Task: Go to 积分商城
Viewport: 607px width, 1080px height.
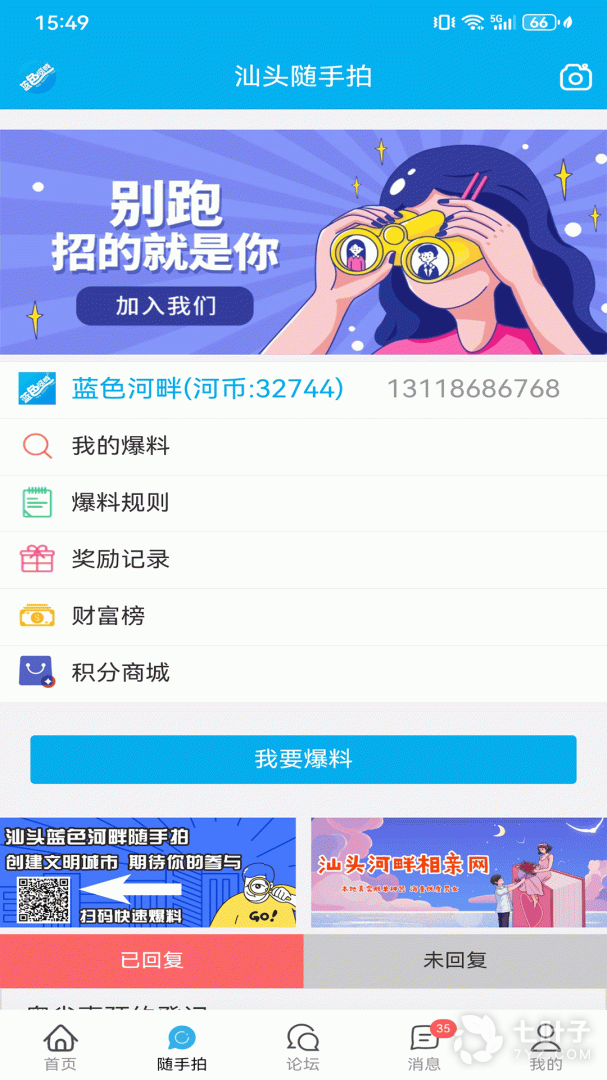Action: [x=120, y=673]
